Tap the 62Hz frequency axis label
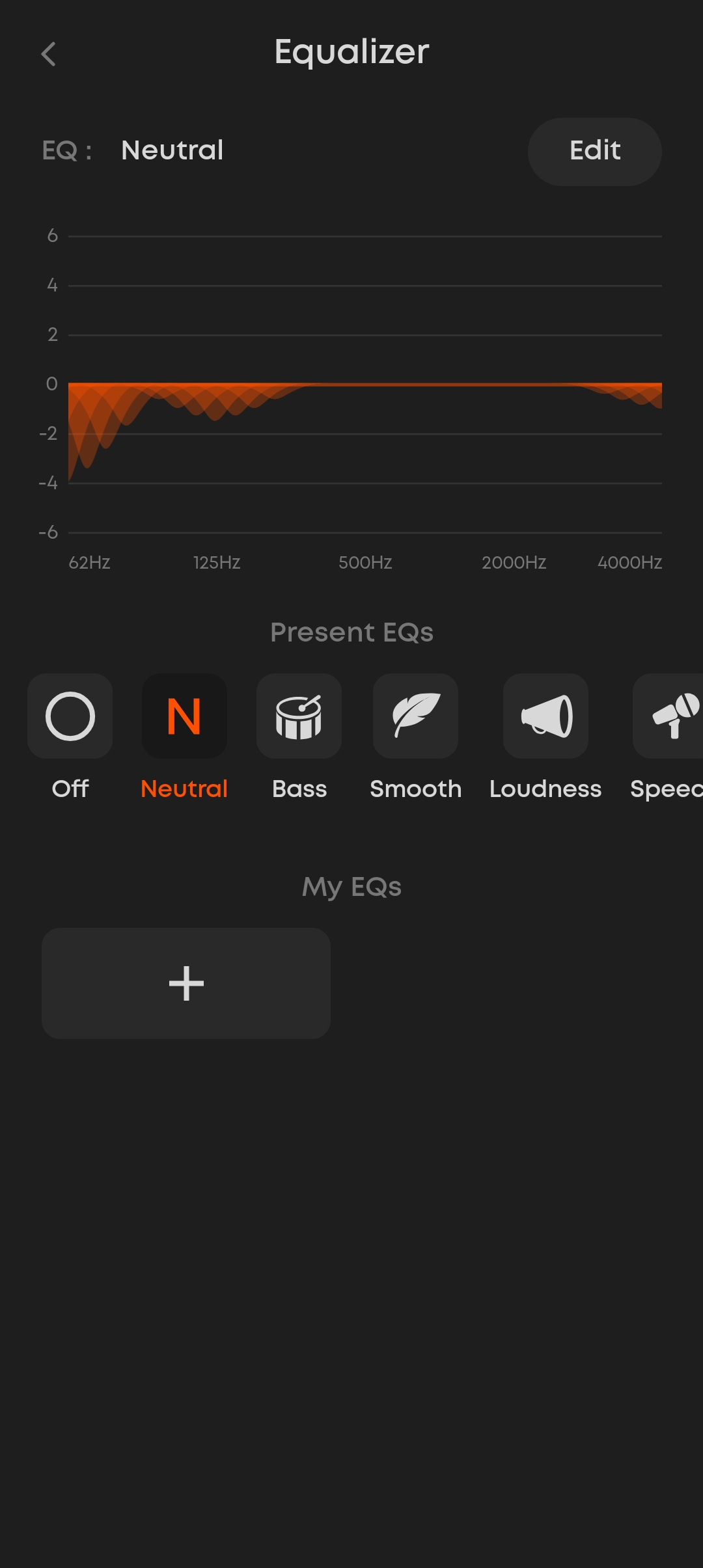The image size is (703, 1568). [x=89, y=562]
